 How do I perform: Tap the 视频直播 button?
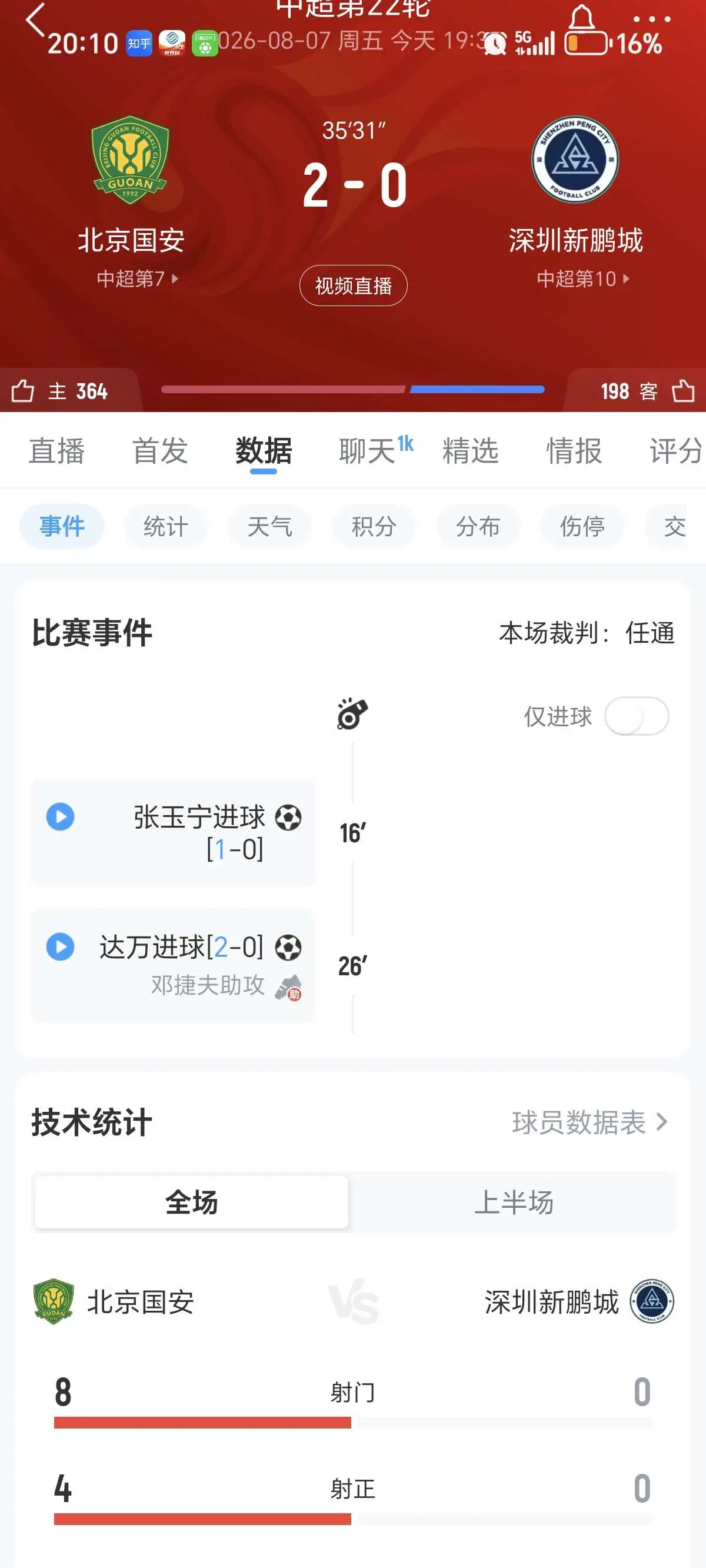[353, 285]
